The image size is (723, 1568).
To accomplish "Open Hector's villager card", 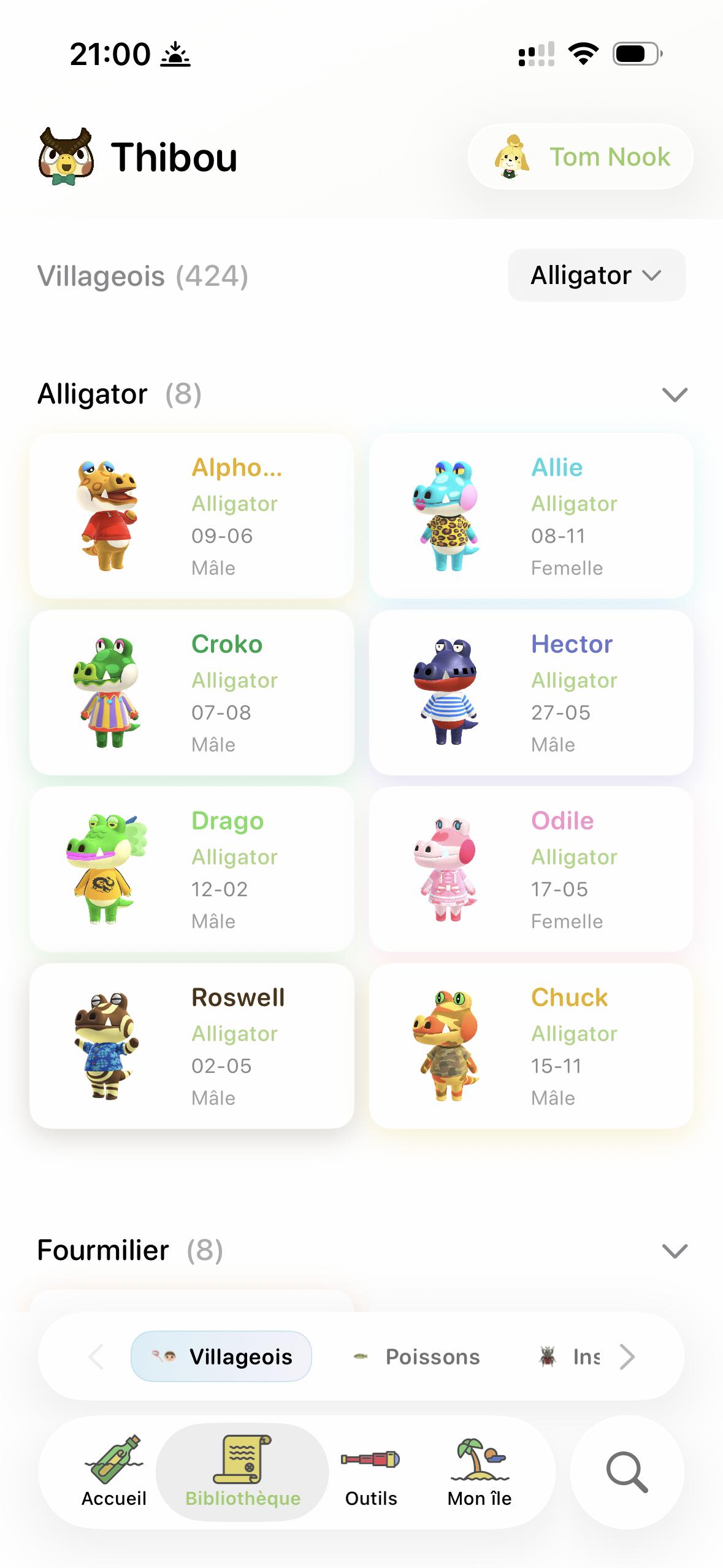I will point(531,693).
